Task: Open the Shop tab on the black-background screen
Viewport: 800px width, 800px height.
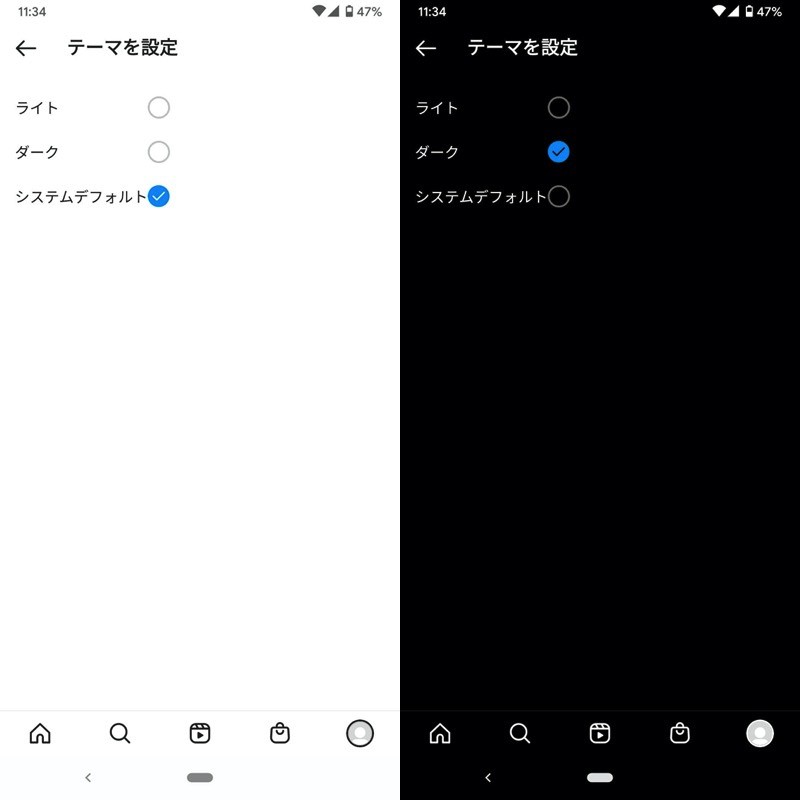Action: (680, 733)
